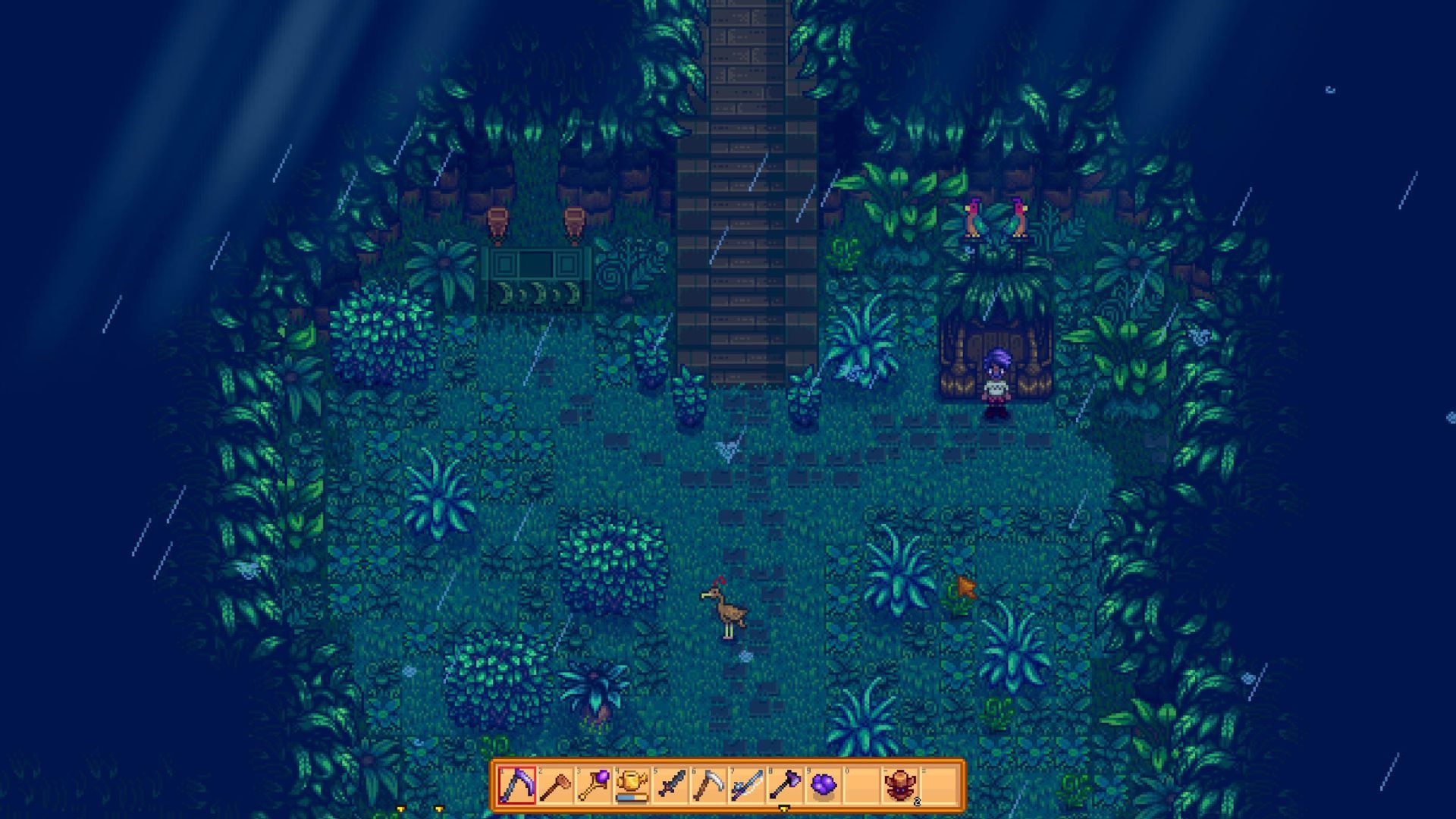This screenshot has height=819, width=1456.
Task: Equip the dark sword in slot 5
Action: point(670,785)
